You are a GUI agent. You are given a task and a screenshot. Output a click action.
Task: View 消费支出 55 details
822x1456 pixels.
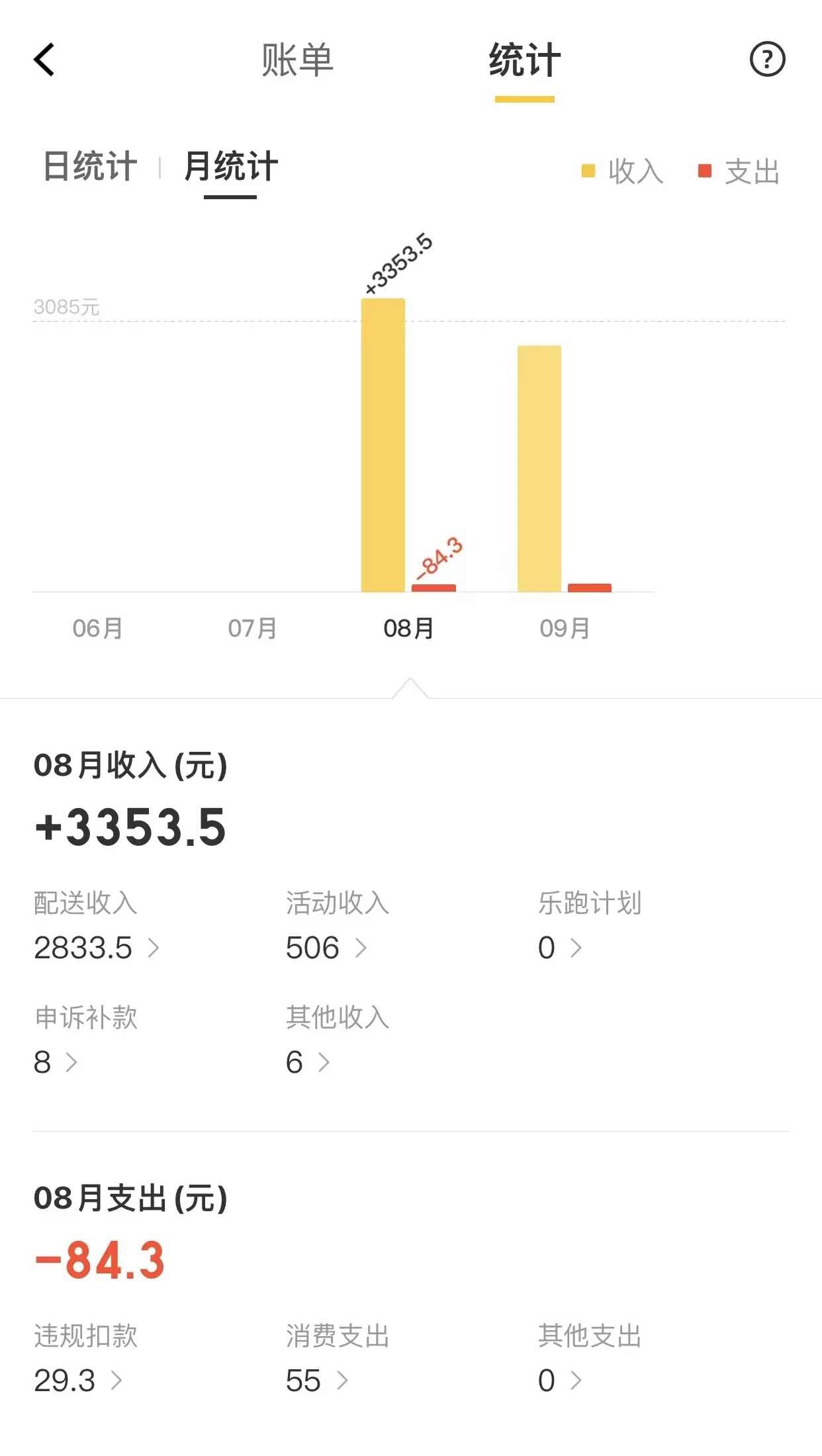(x=316, y=1381)
